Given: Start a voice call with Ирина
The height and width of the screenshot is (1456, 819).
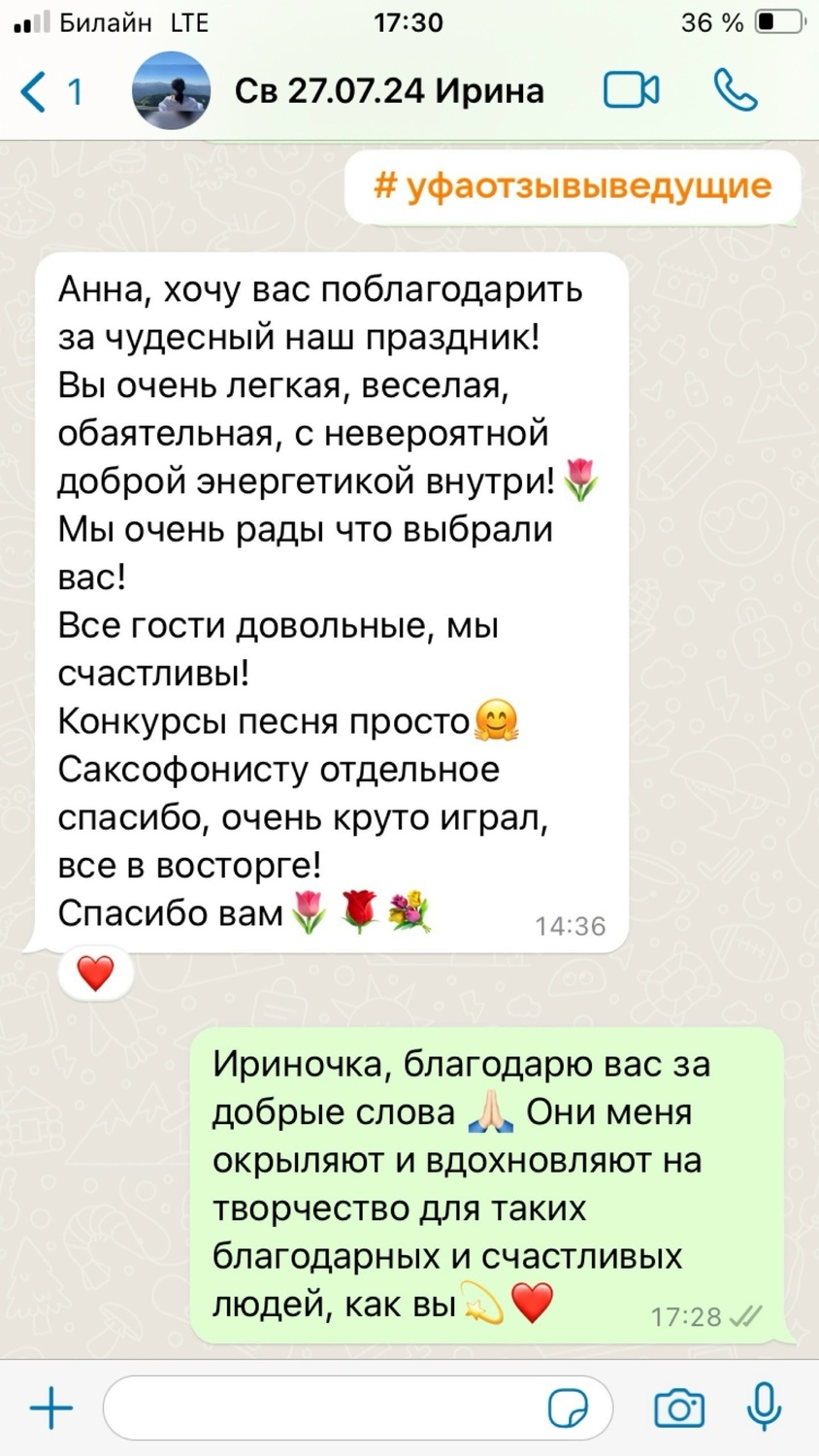Looking at the screenshot, I should [x=736, y=90].
